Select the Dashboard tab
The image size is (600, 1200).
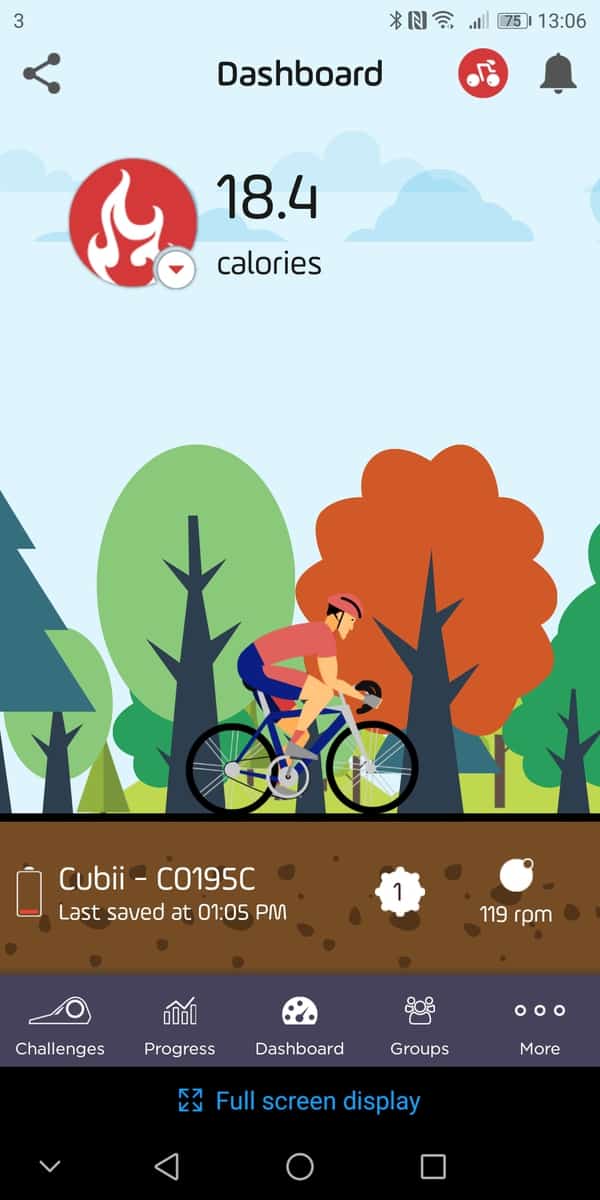point(299,1026)
